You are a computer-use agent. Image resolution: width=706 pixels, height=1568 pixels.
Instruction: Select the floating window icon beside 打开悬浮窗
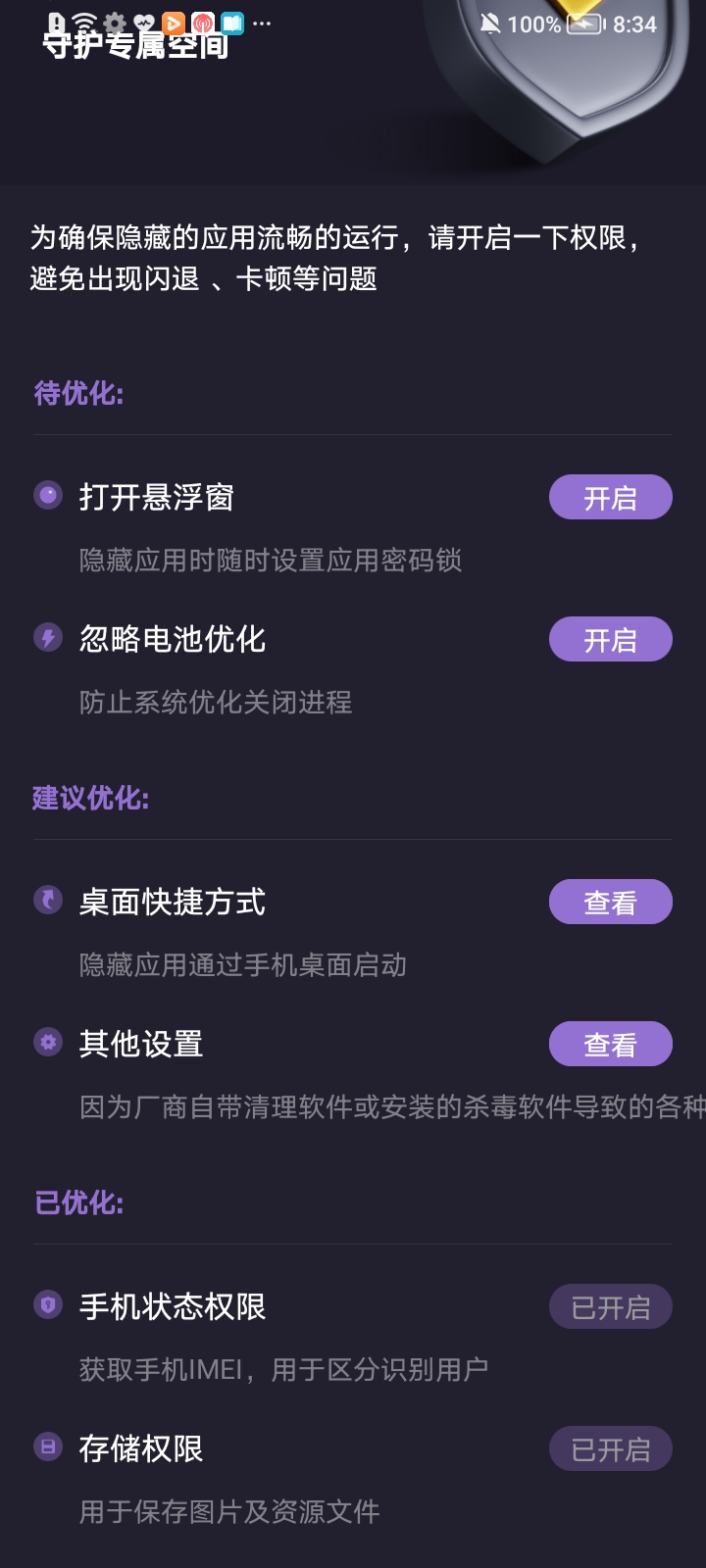tap(45, 498)
